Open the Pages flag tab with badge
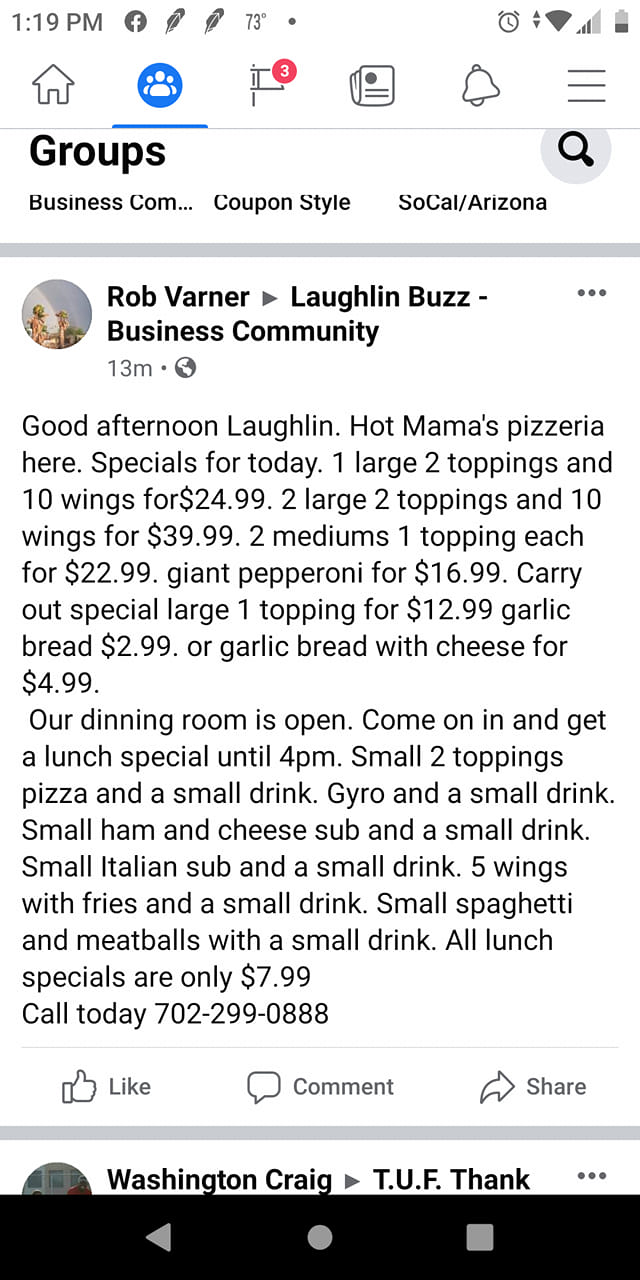This screenshot has width=640, height=1280. point(268,84)
